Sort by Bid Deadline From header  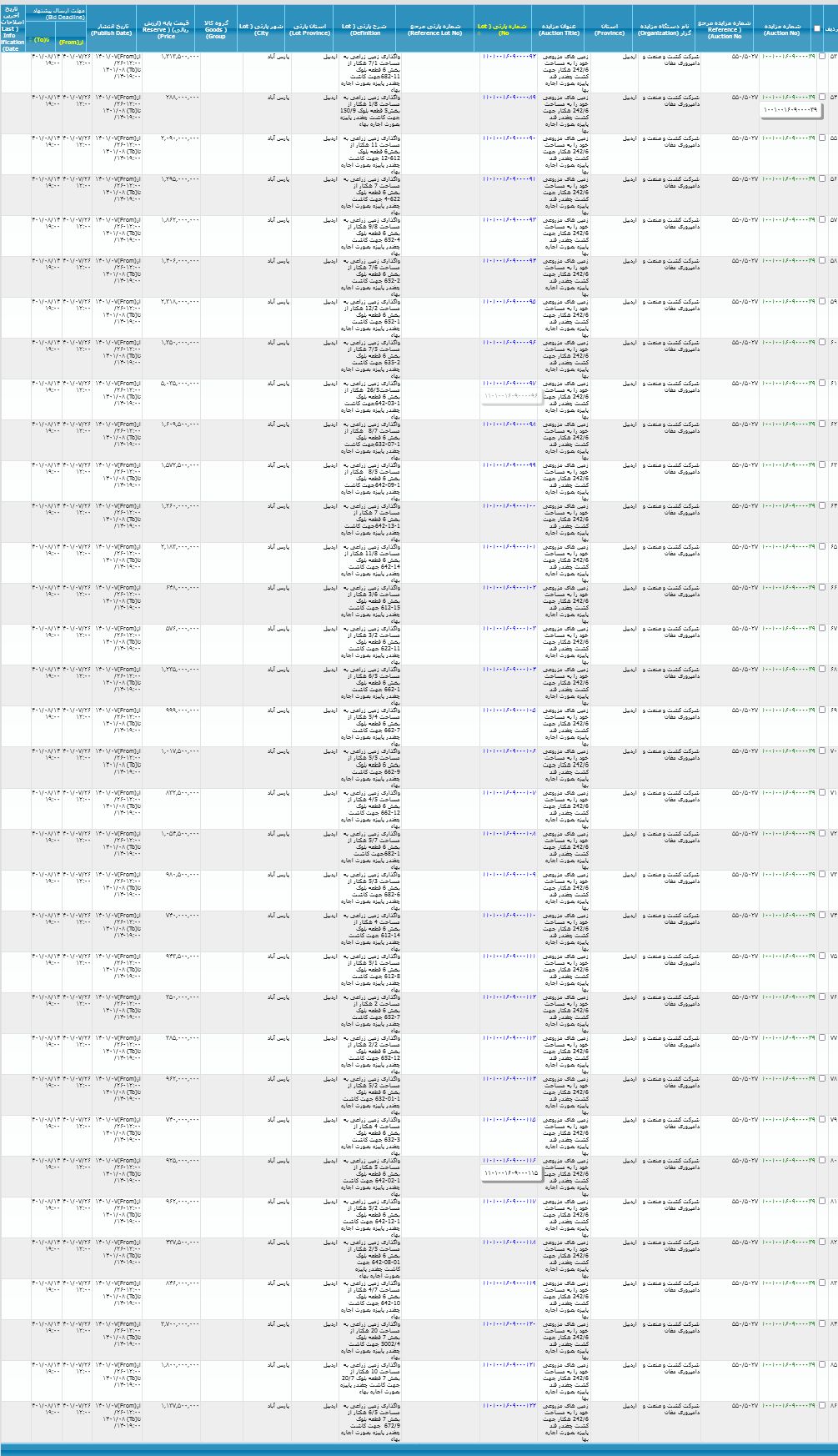73,42
